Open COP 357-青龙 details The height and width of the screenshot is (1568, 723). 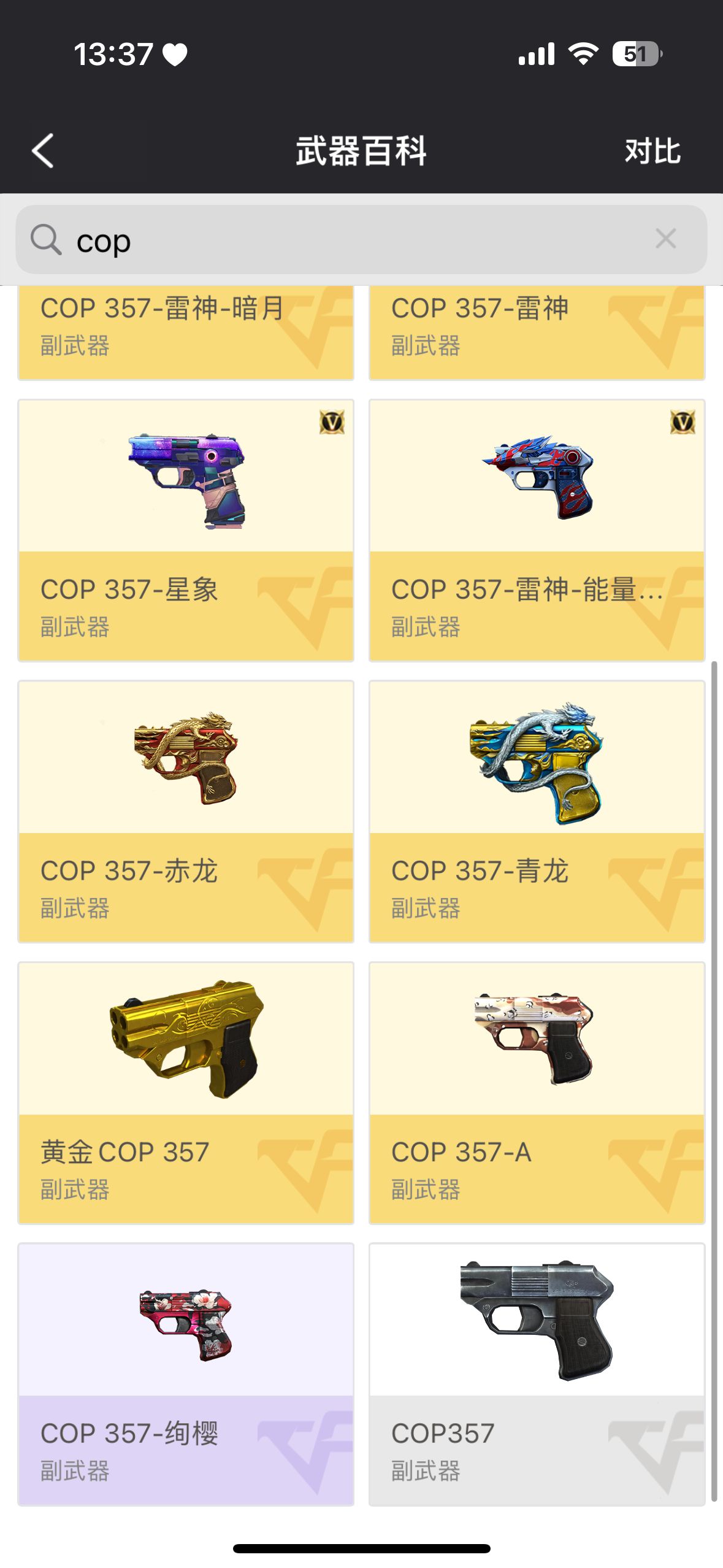pyautogui.click(x=537, y=812)
